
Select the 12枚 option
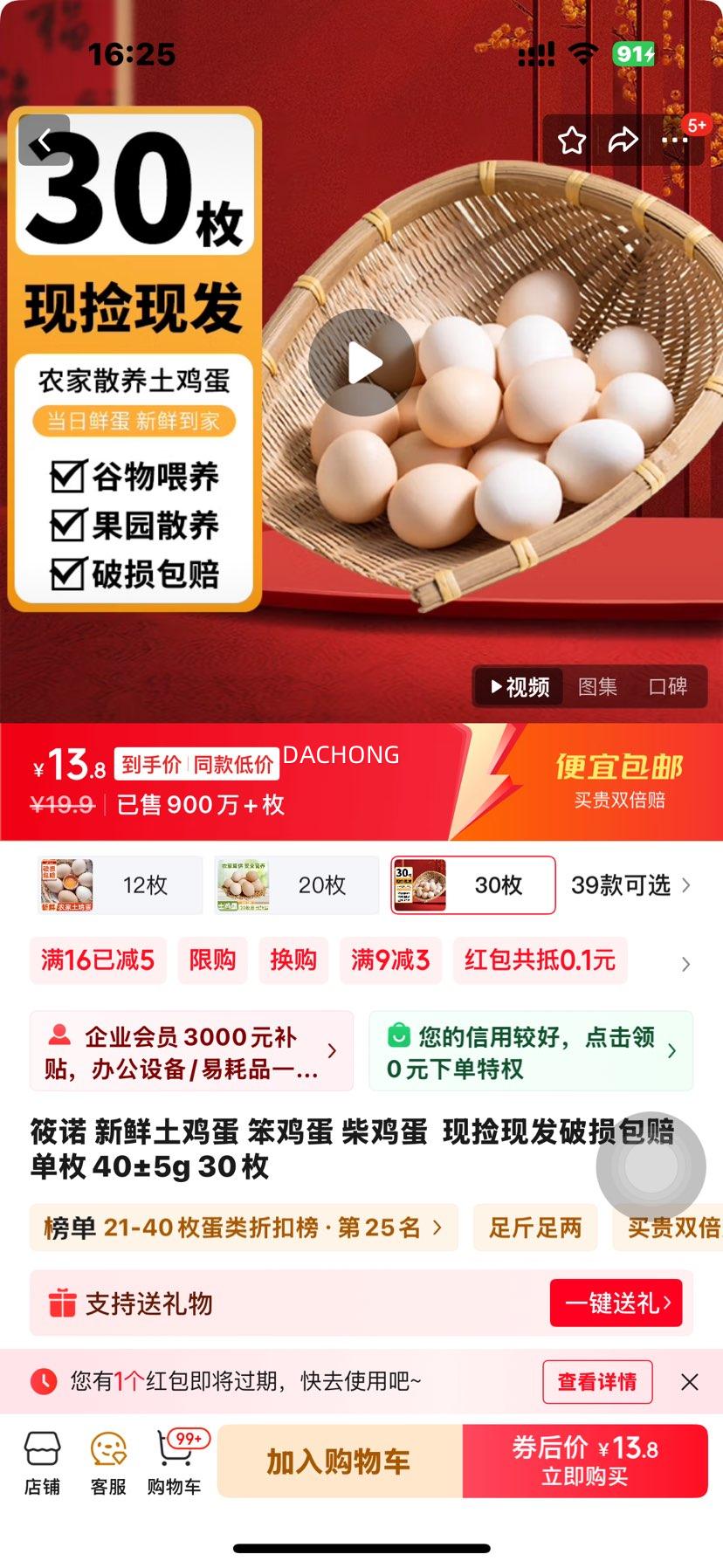[x=120, y=885]
